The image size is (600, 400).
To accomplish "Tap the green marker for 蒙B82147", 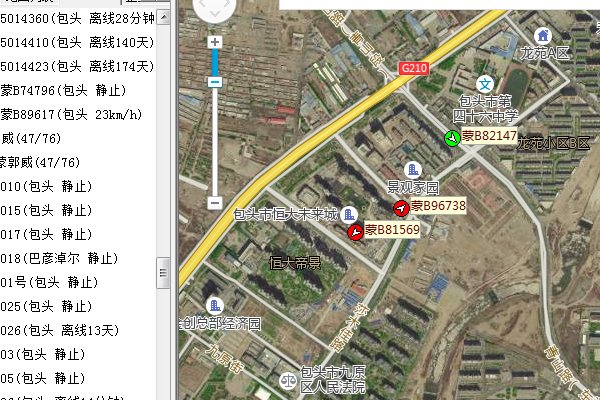I will [452, 137].
